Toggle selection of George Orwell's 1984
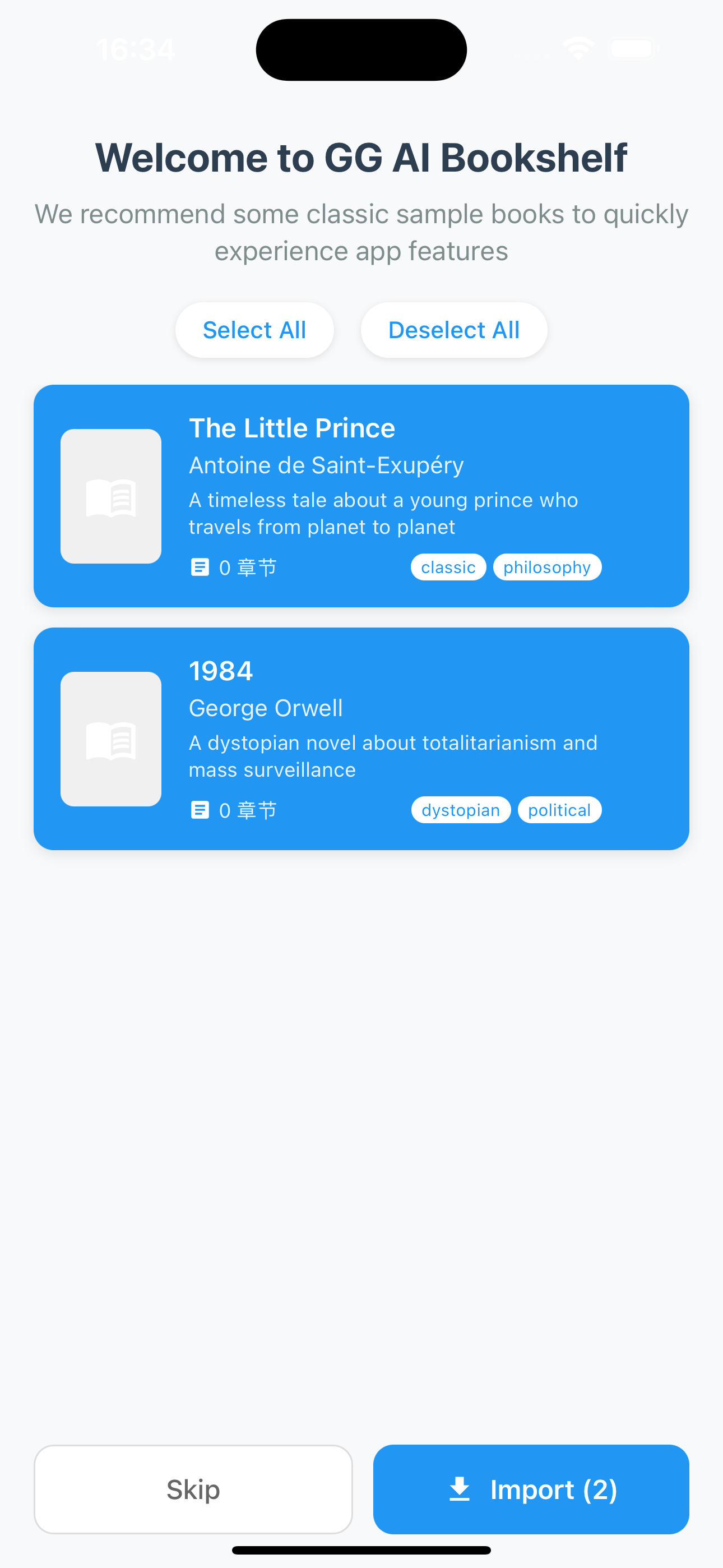Viewport: 723px width, 1568px height. [361, 739]
